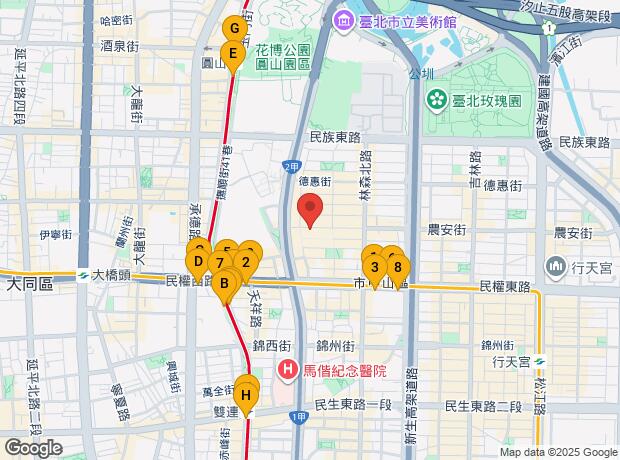Open the pin labeled B
Screen dimensions: 620x460
click(225, 284)
